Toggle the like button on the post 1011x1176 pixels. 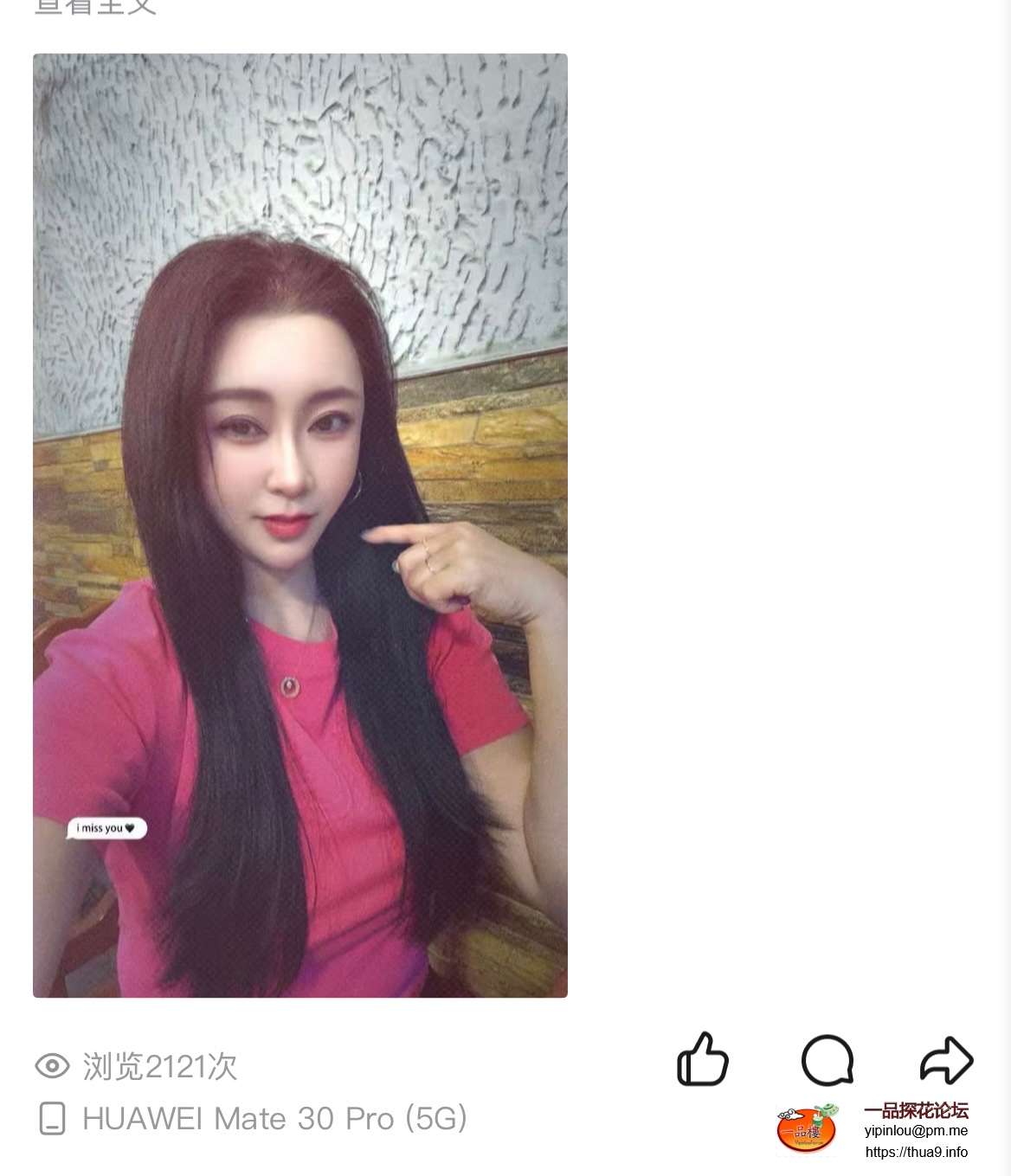[x=704, y=1058]
